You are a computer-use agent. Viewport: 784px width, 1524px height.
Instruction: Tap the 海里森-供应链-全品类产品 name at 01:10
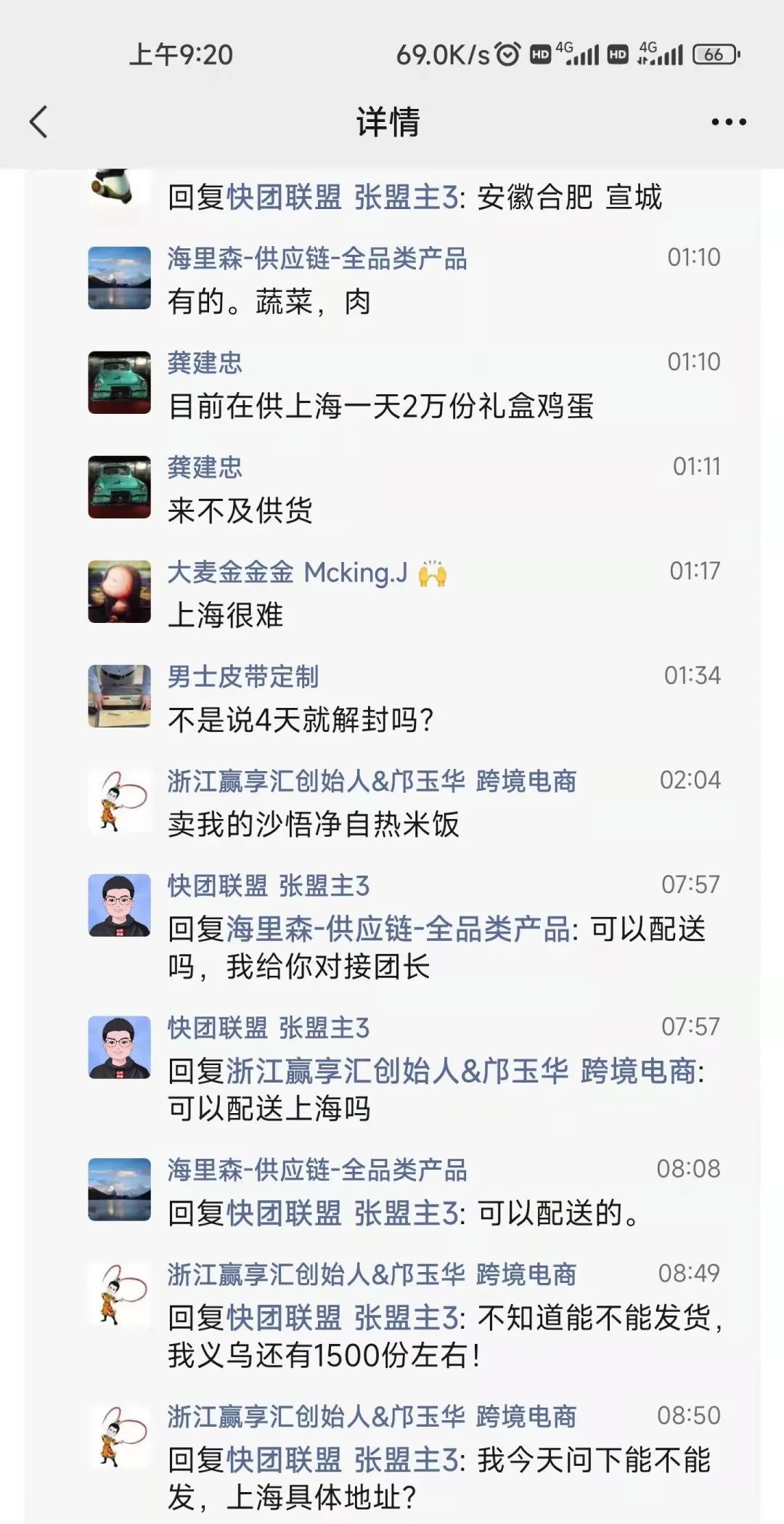click(317, 259)
